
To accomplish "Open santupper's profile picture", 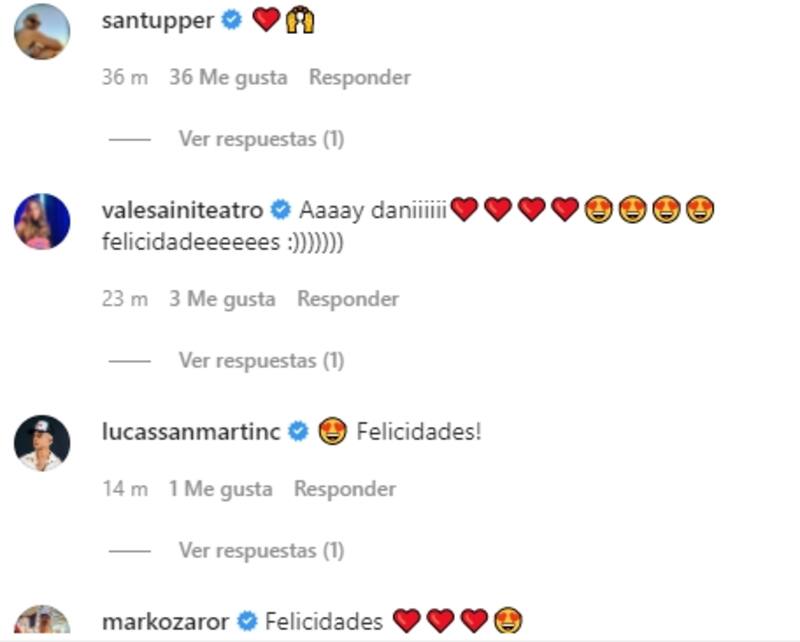I will click(42, 32).
